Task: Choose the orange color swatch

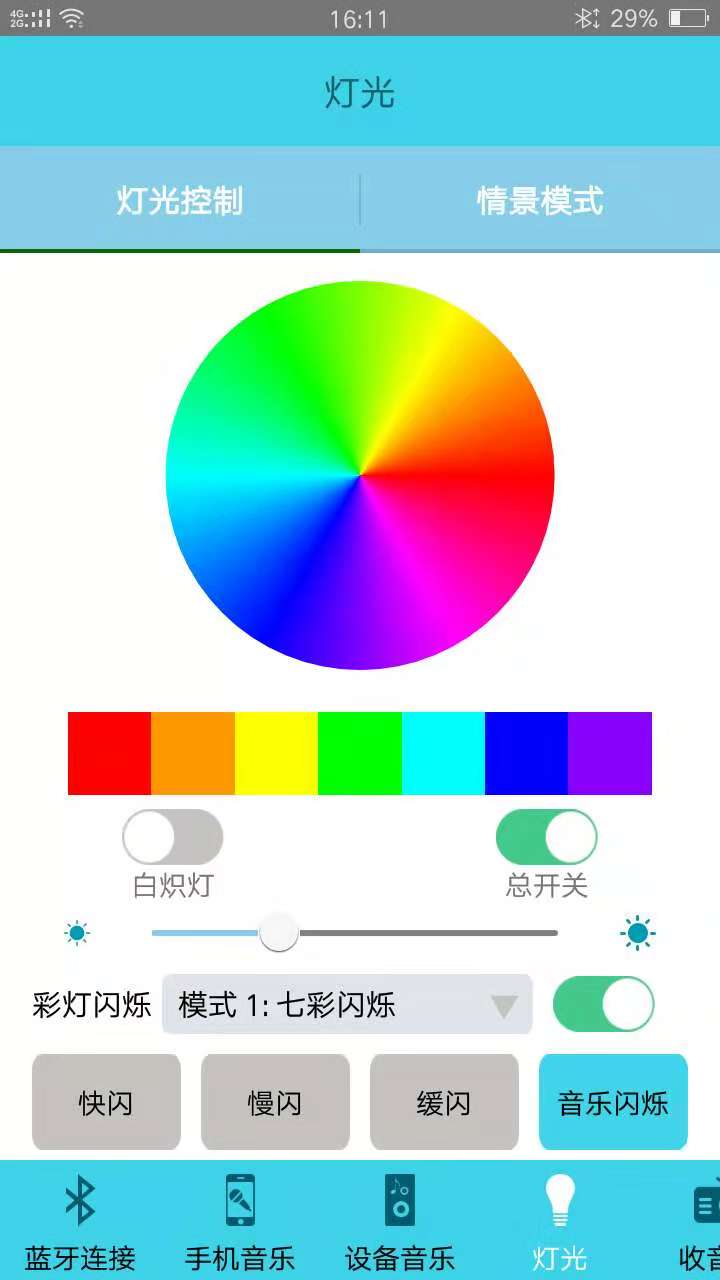Action: point(193,753)
